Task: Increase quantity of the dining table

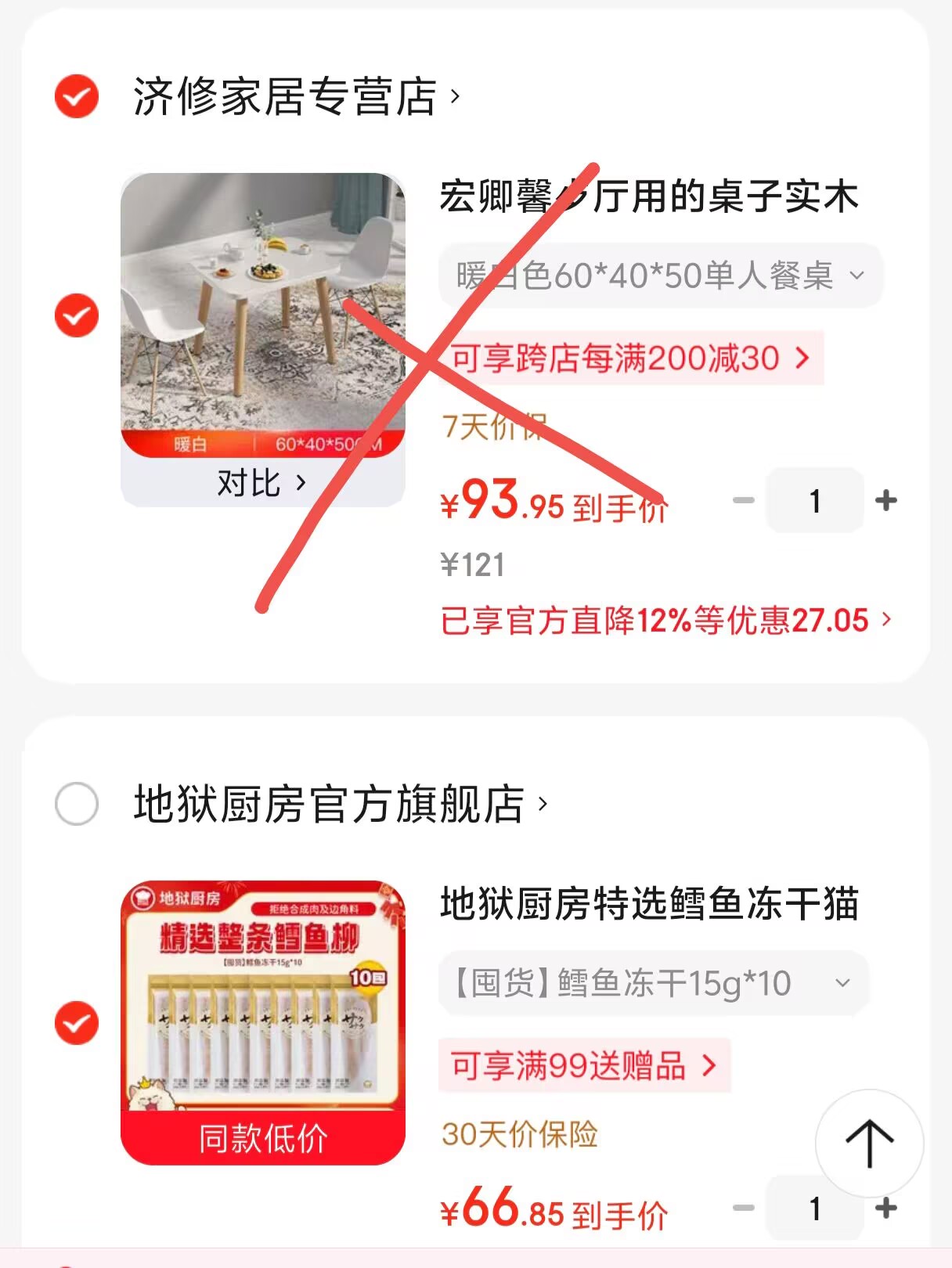Action: [x=886, y=500]
